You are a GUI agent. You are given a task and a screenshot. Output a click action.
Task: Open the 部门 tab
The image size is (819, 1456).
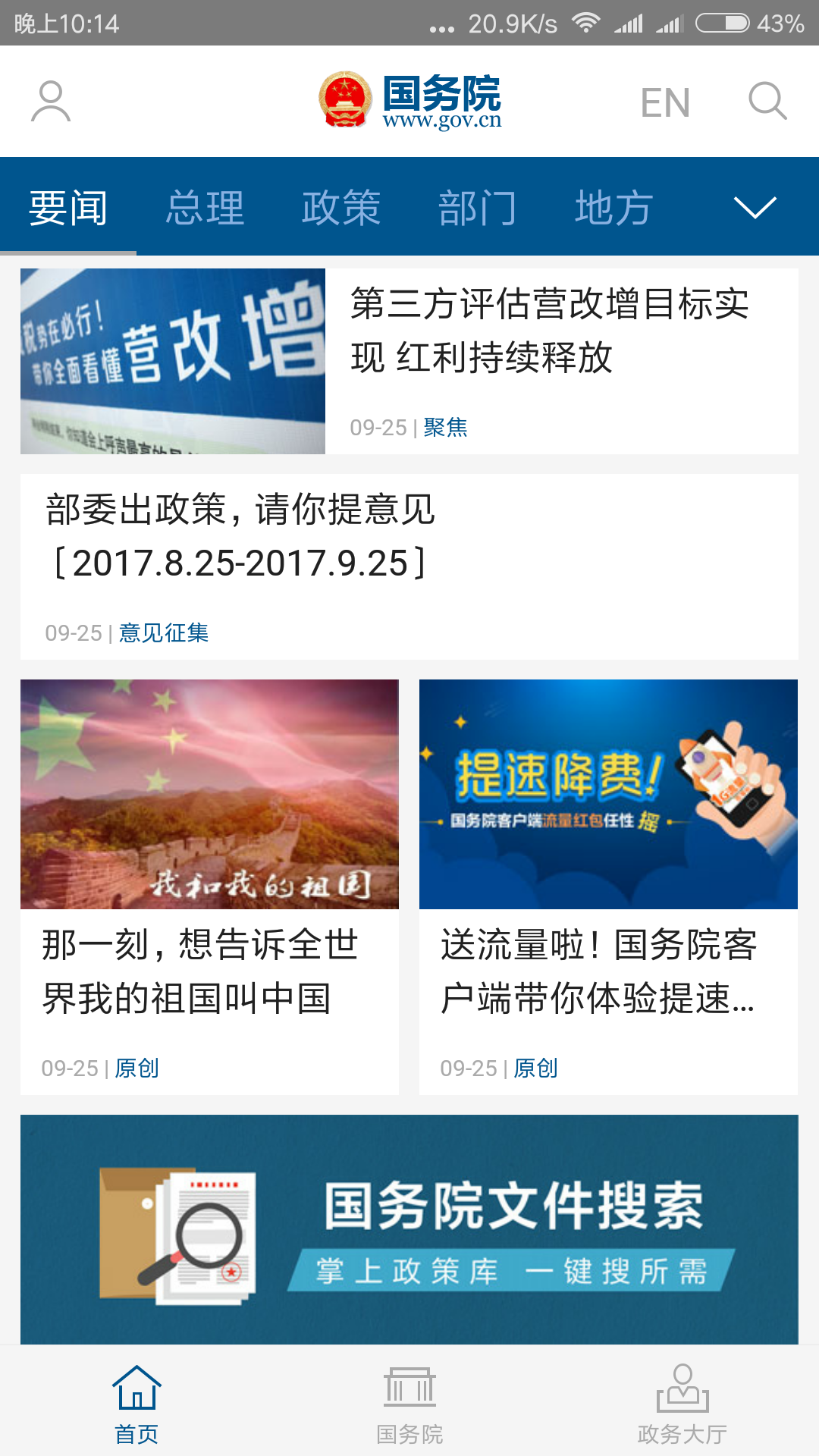click(x=478, y=208)
